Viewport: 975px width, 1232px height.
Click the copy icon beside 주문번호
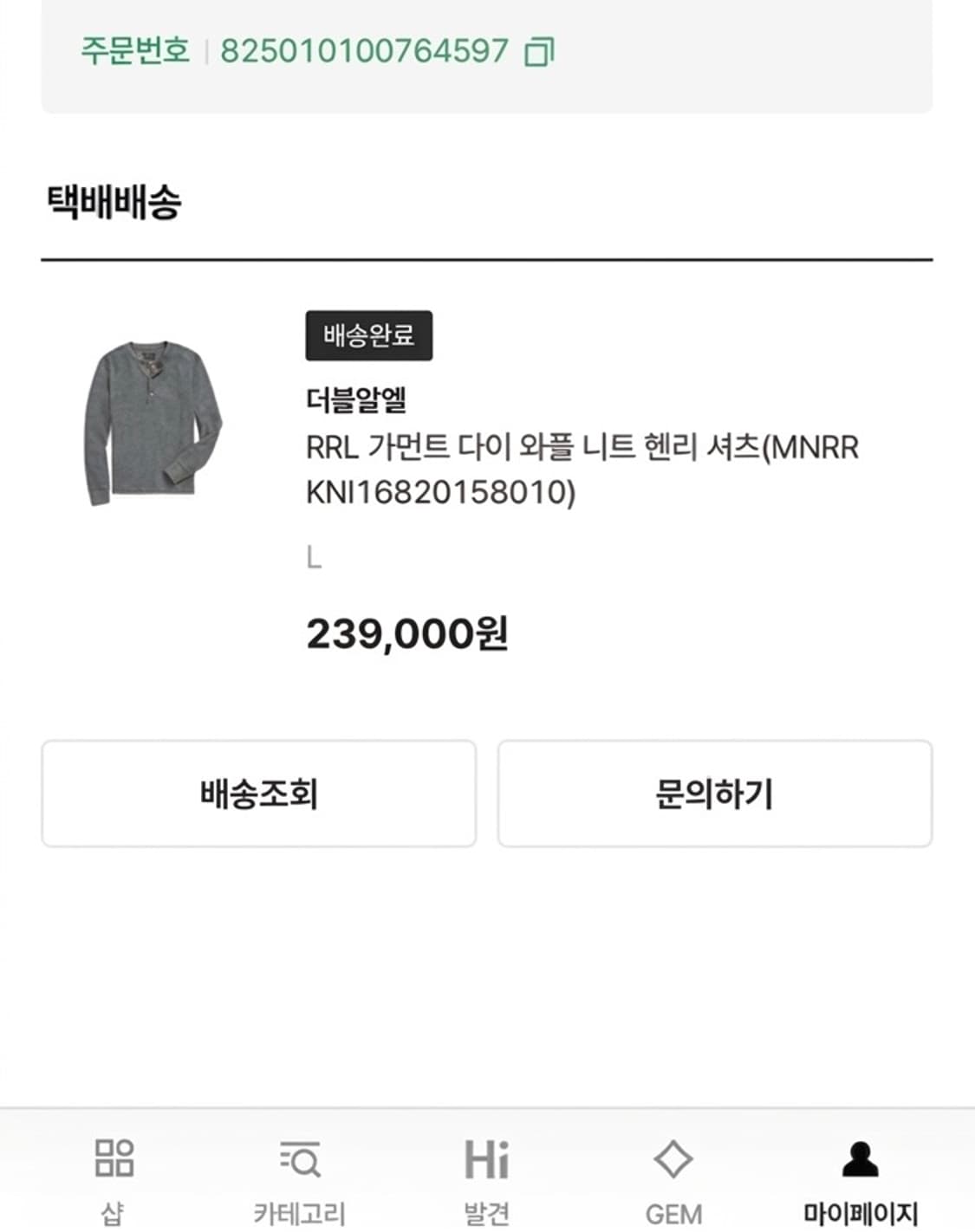pyautogui.click(x=540, y=49)
